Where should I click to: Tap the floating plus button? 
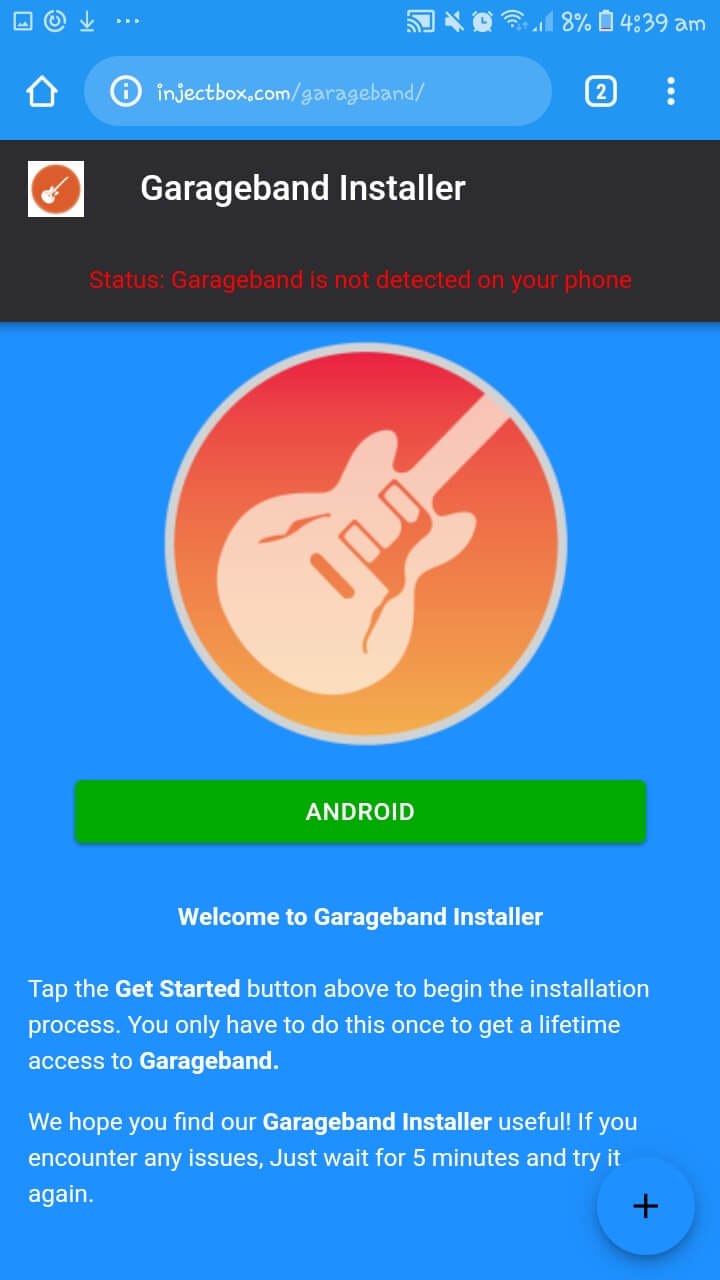[x=646, y=1205]
